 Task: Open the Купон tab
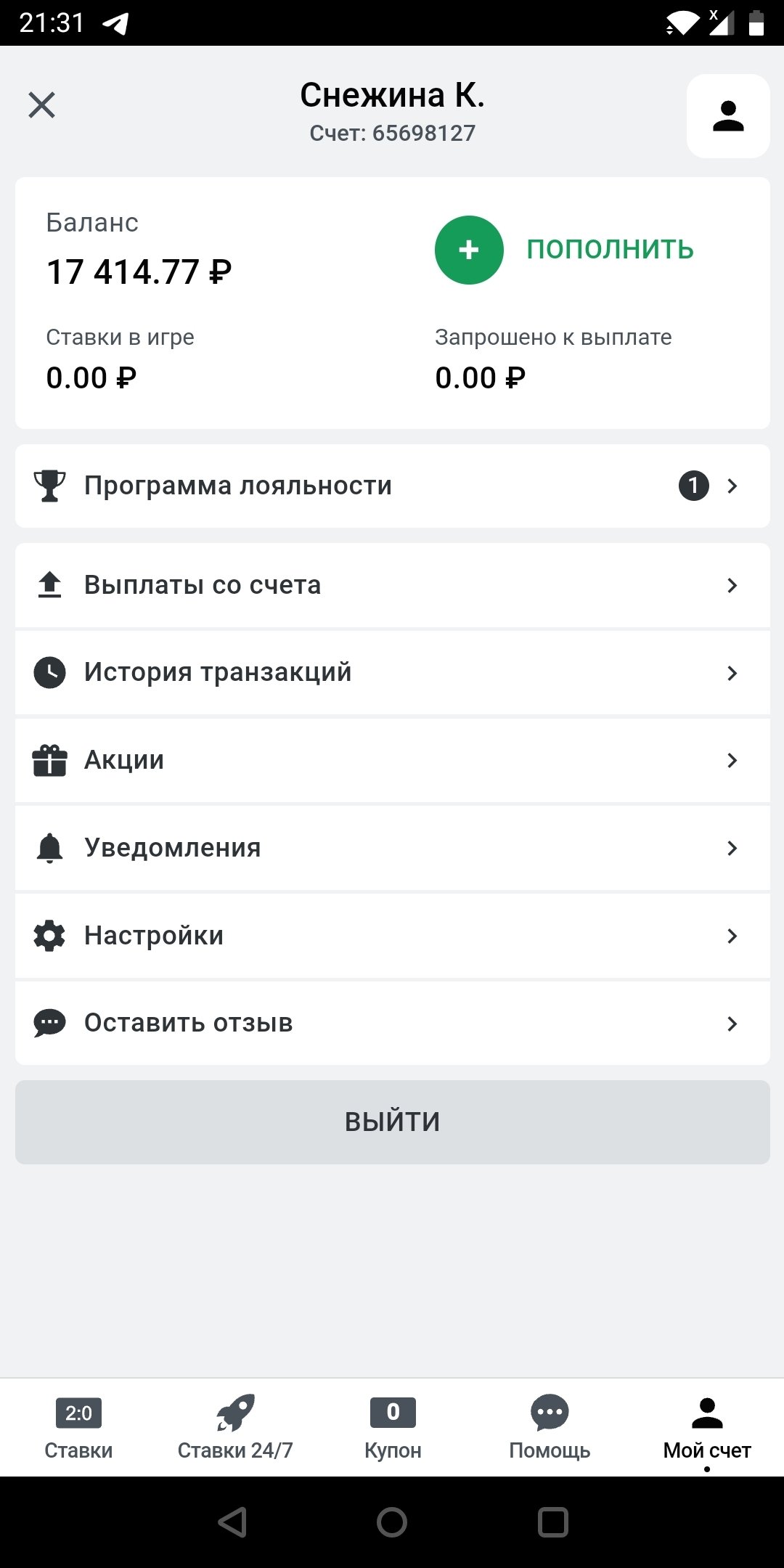click(393, 1427)
